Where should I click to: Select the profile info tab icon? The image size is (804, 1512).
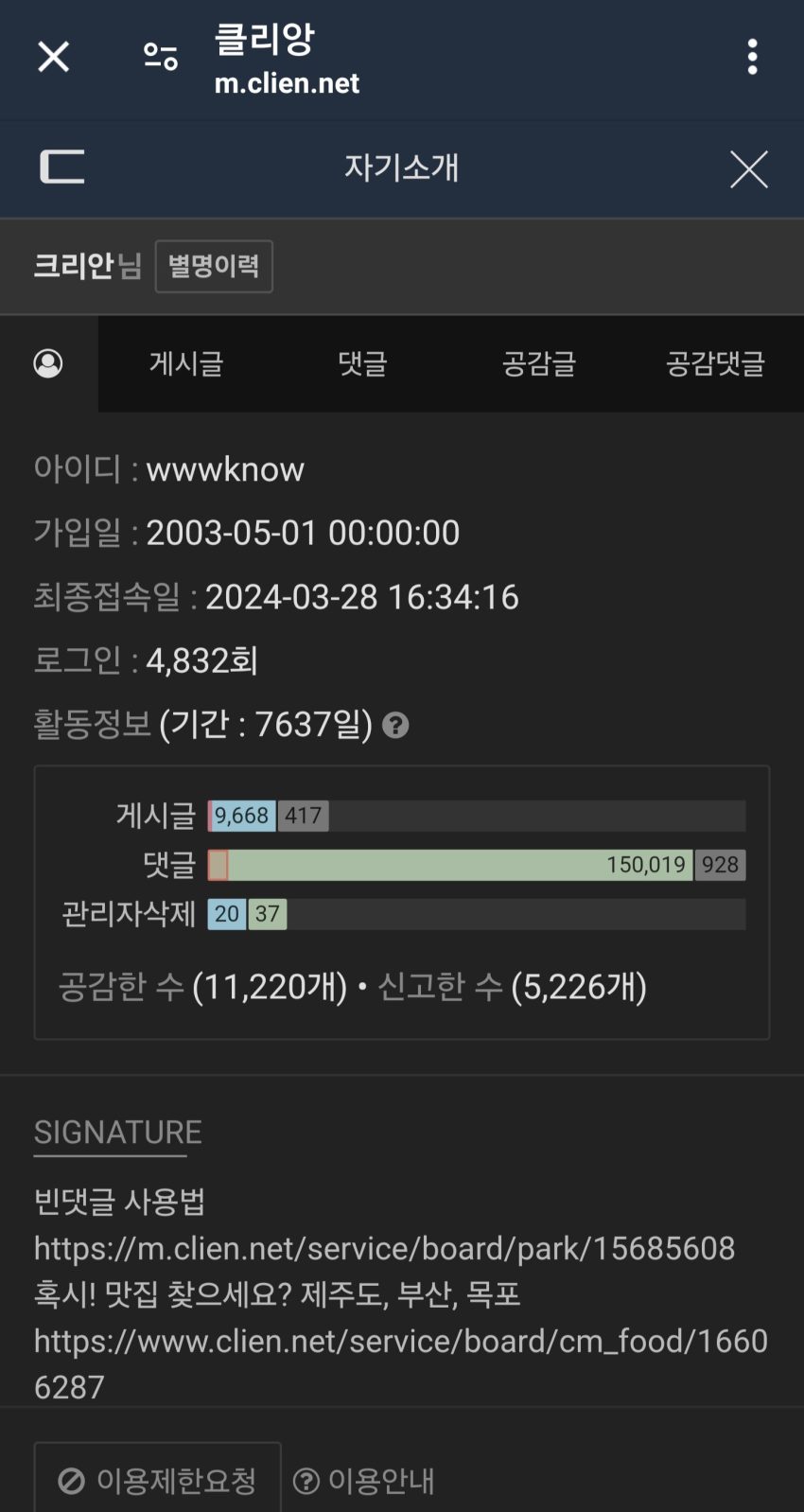tap(48, 363)
